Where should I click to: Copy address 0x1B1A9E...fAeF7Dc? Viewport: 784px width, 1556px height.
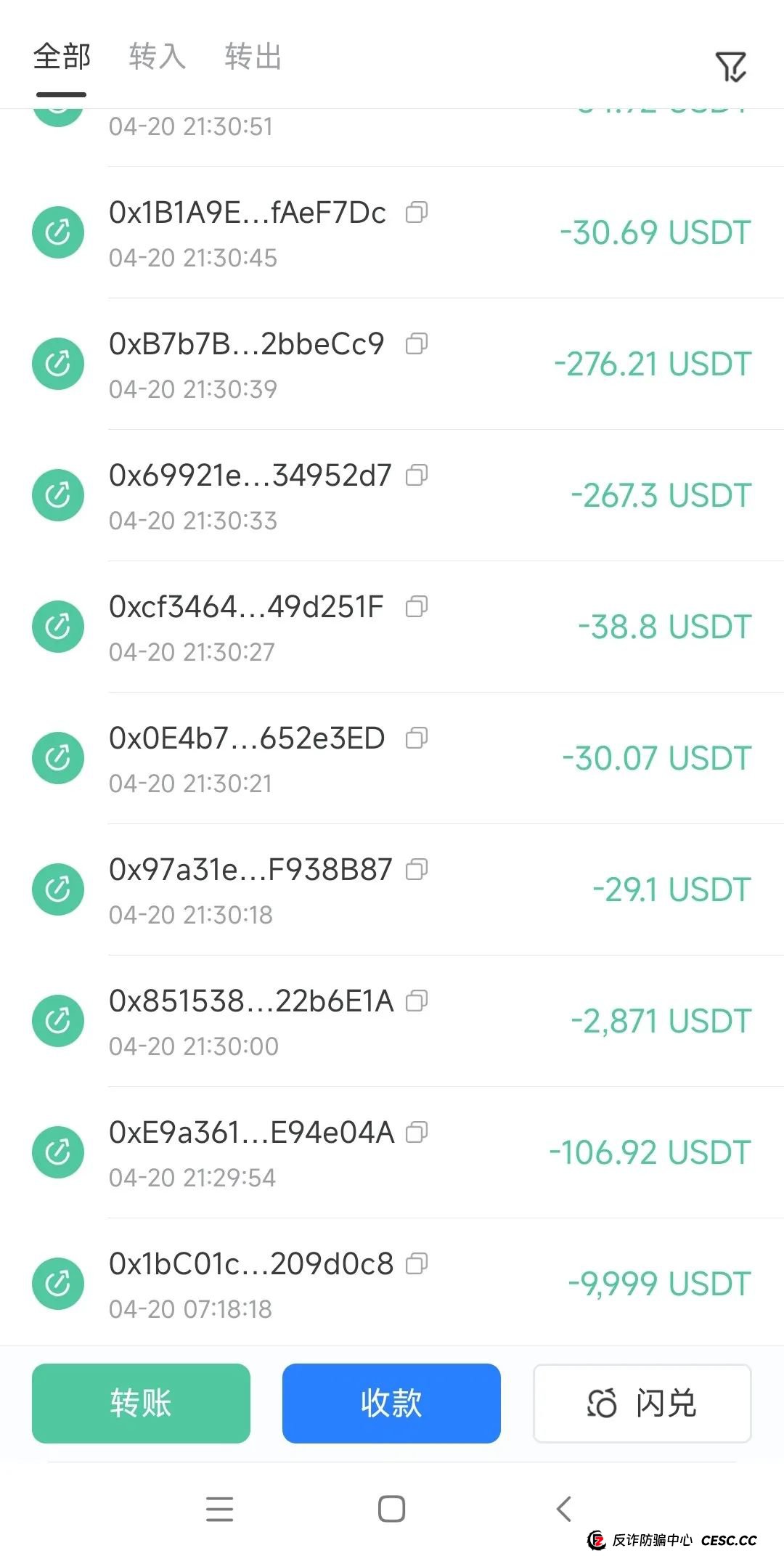point(417,212)
